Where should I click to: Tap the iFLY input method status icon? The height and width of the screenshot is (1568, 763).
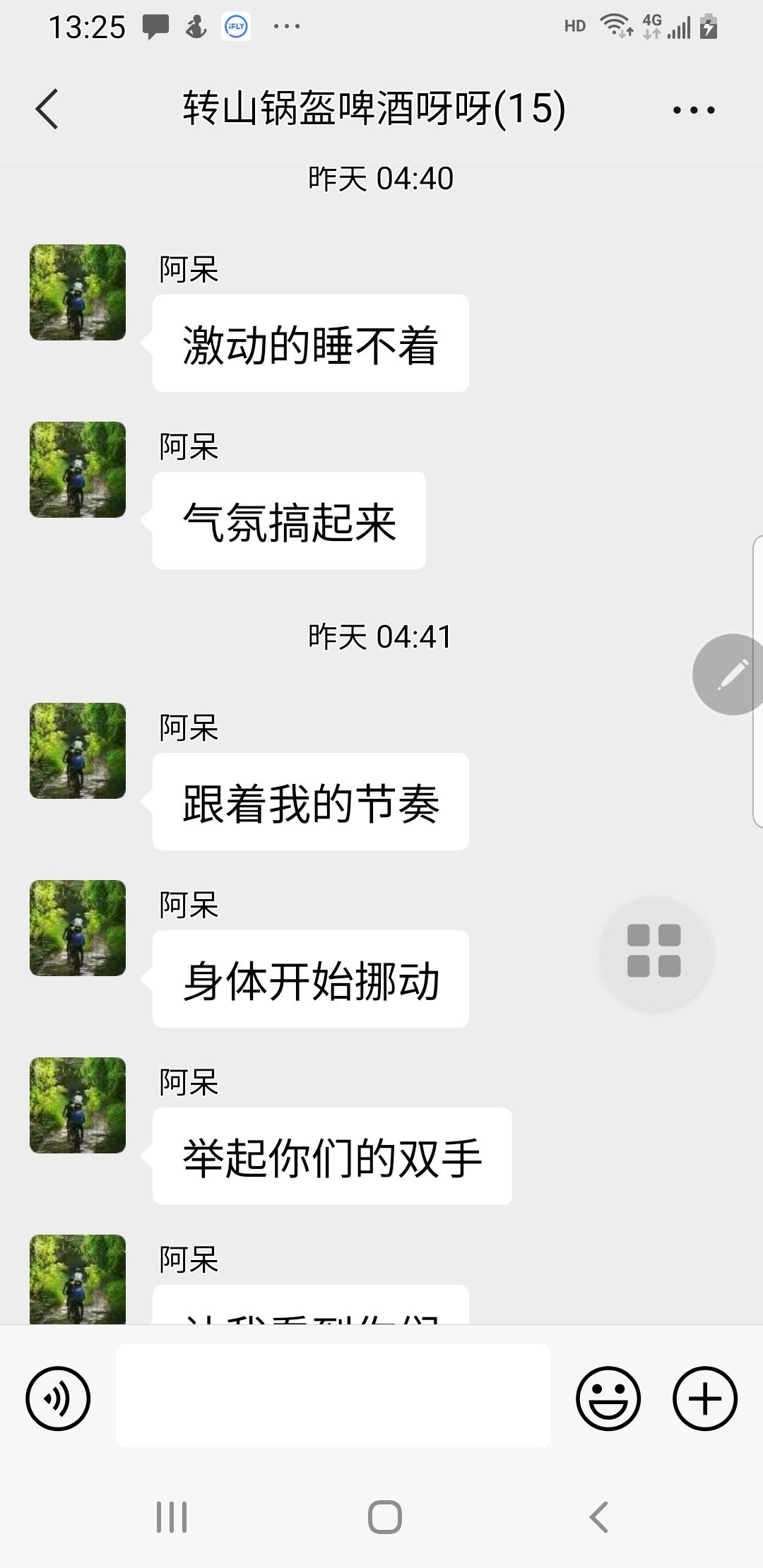click(x=235, y=26)
